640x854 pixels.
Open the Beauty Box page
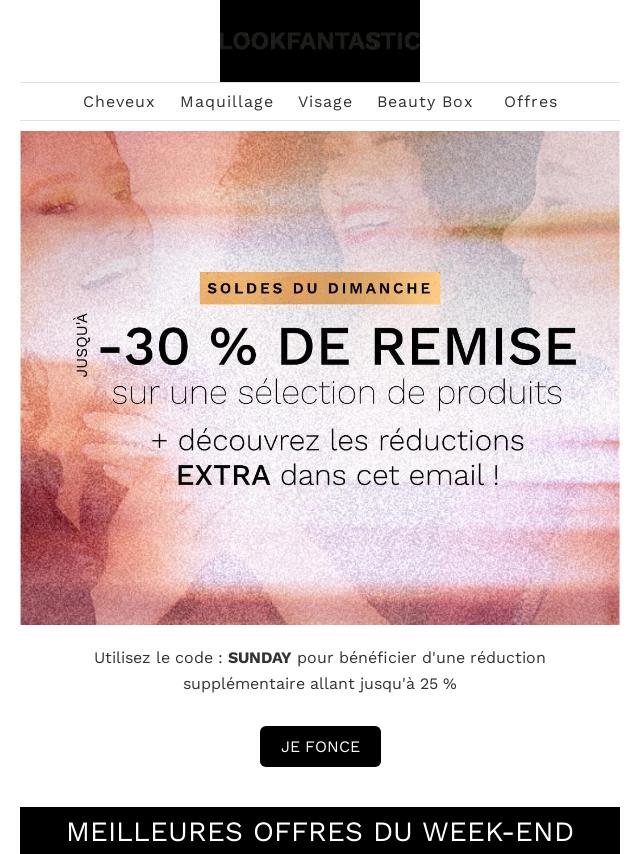(x=425, y=102)
